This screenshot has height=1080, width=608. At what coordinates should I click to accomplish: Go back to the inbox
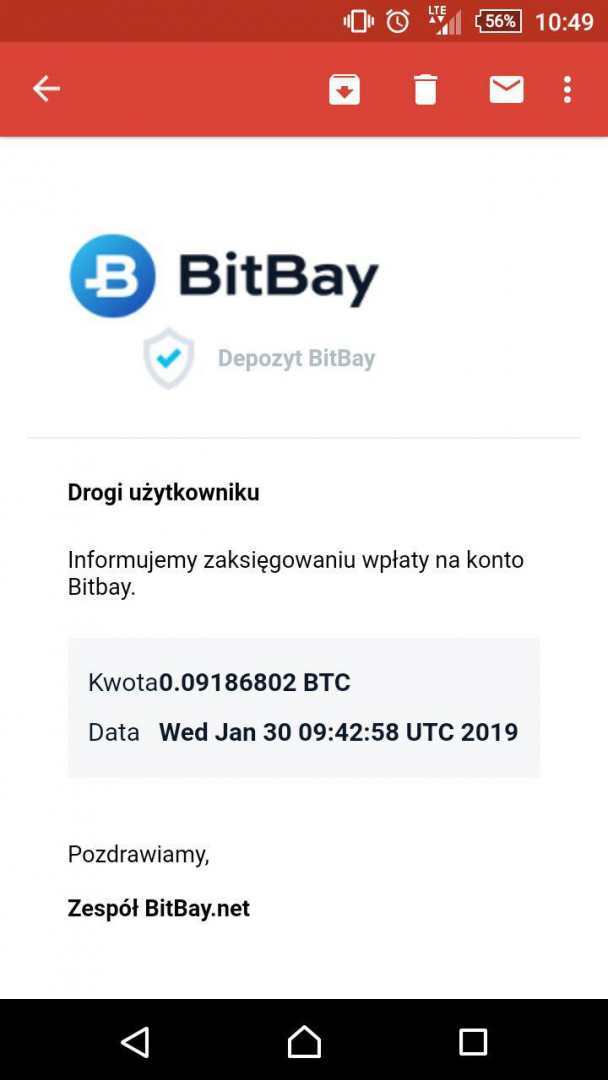(x=46, y=89)
